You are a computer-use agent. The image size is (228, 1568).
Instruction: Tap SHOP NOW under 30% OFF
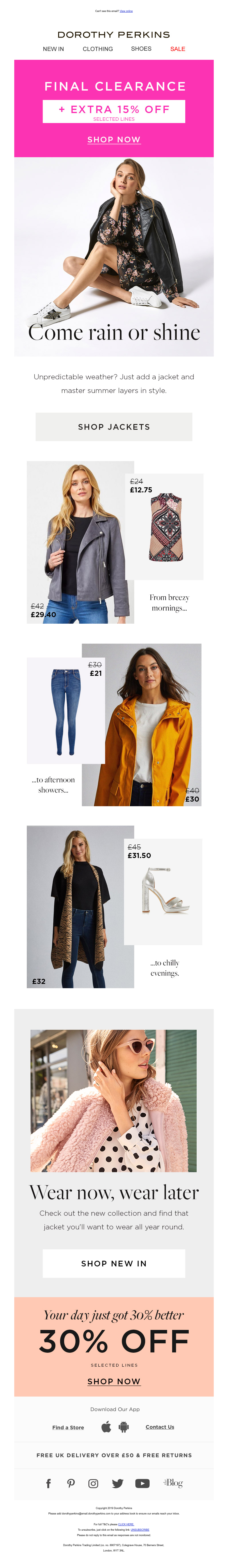pyautogui.click(x=114, y=1382)
